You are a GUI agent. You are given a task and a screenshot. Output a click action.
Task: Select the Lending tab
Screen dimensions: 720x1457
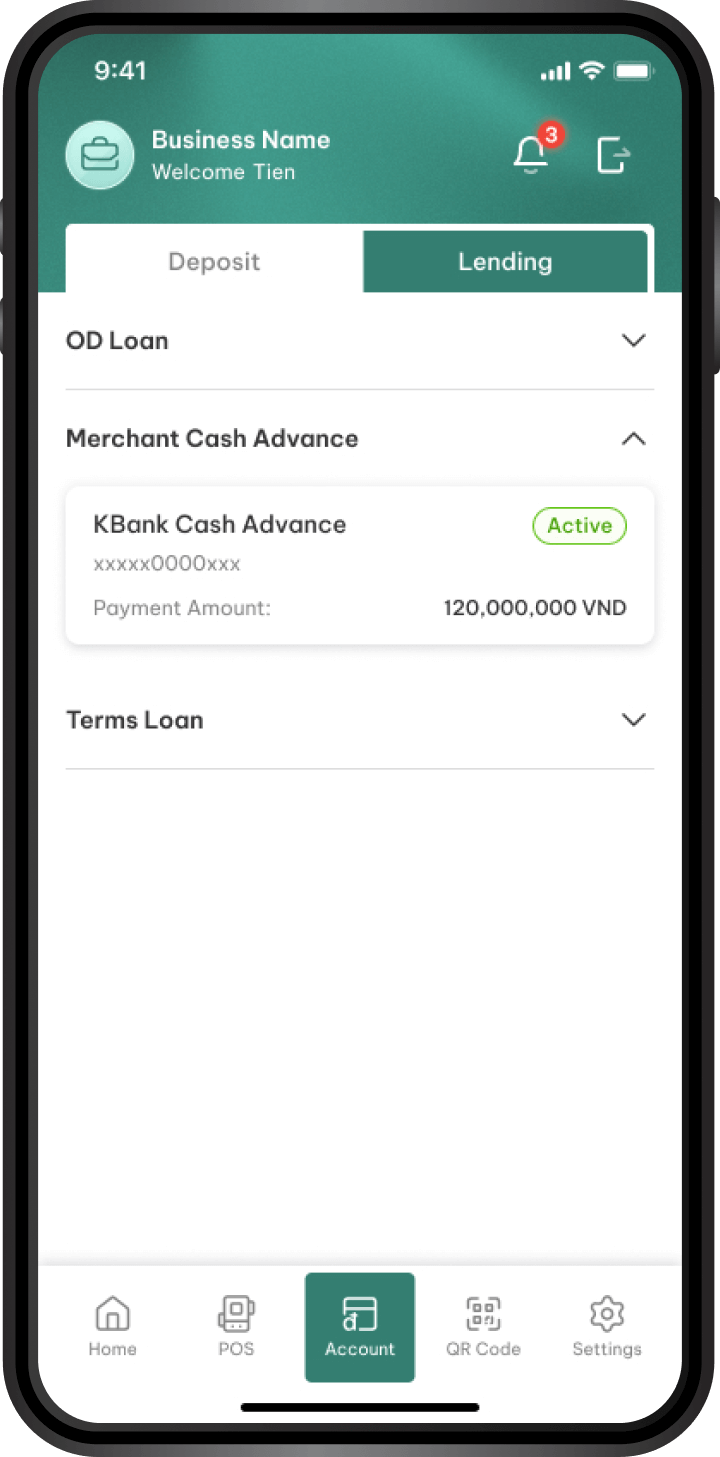pyautogui.click(x=505, y=262)
